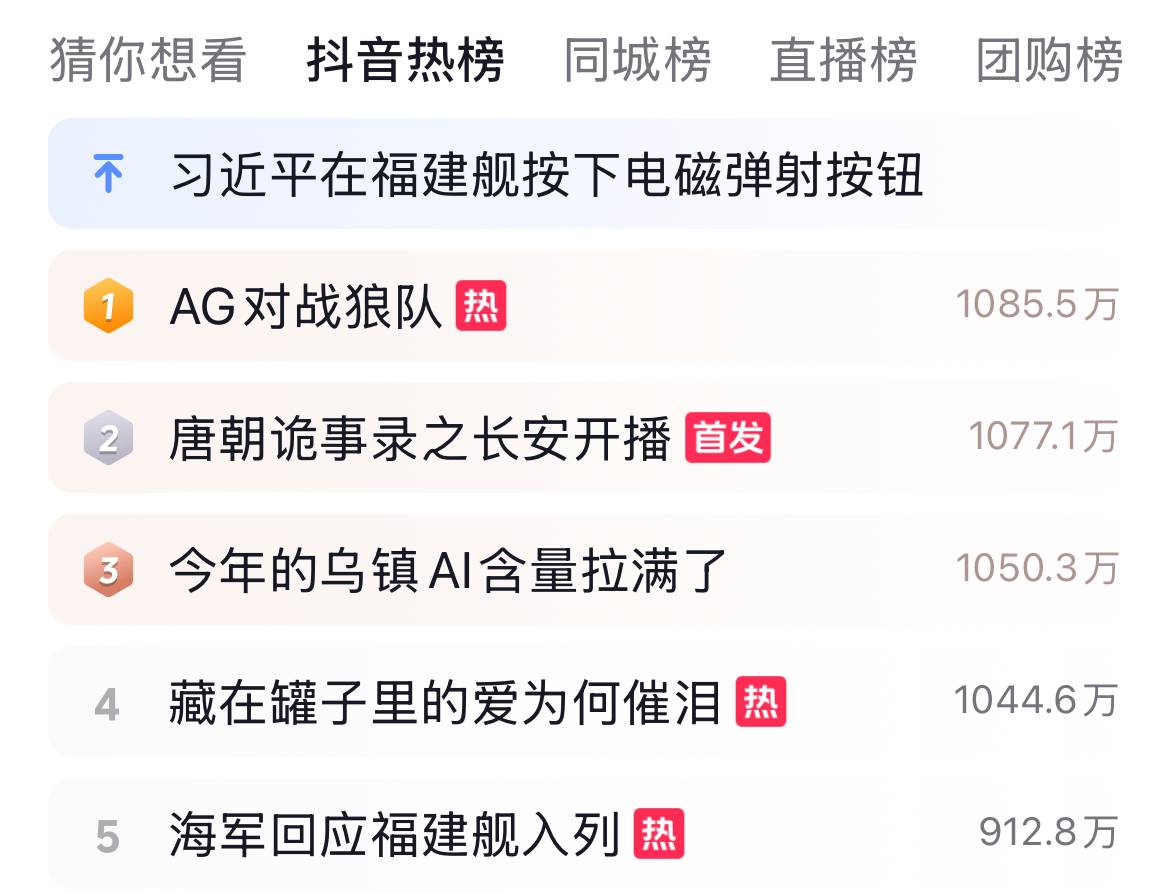
Task: Select the 抖音热榜 tab
Action: 405,60
